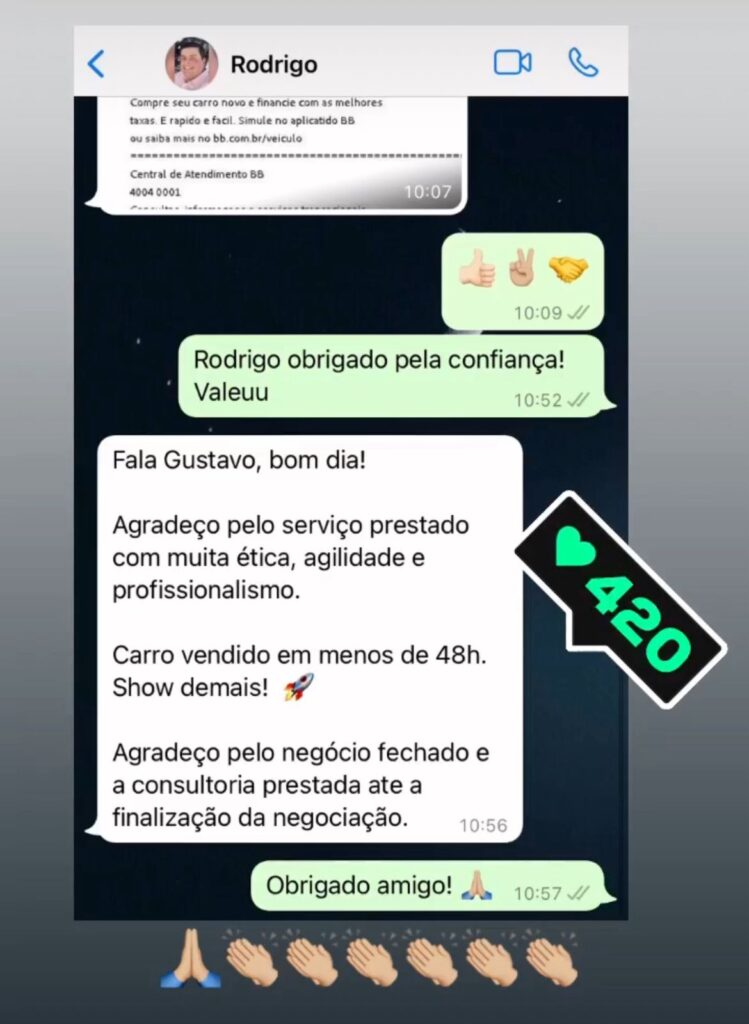Start a video call with Rodrigo
Image resolution: width=749 pixels, height=1024 pixels.
[513, 61]
